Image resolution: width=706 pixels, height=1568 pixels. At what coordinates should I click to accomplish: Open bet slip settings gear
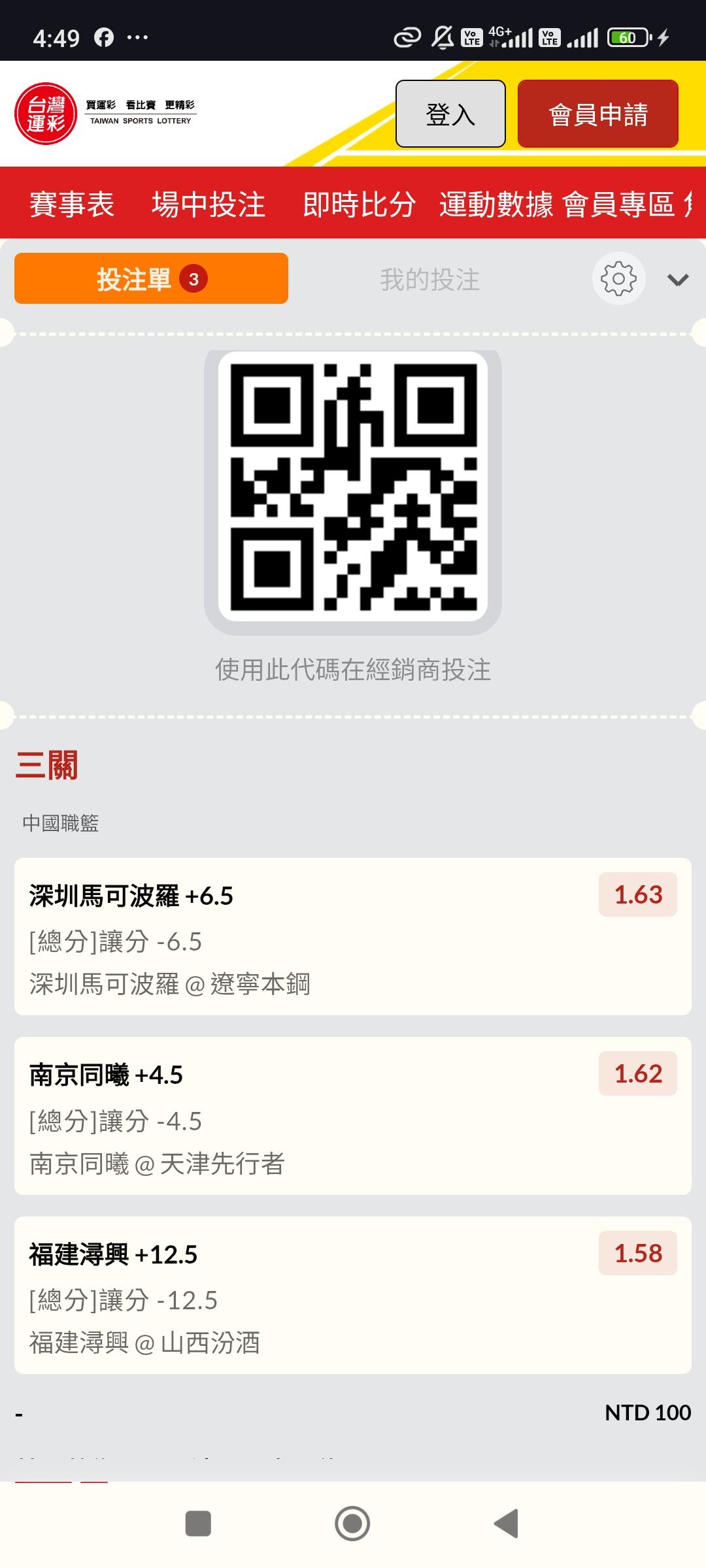618,279
